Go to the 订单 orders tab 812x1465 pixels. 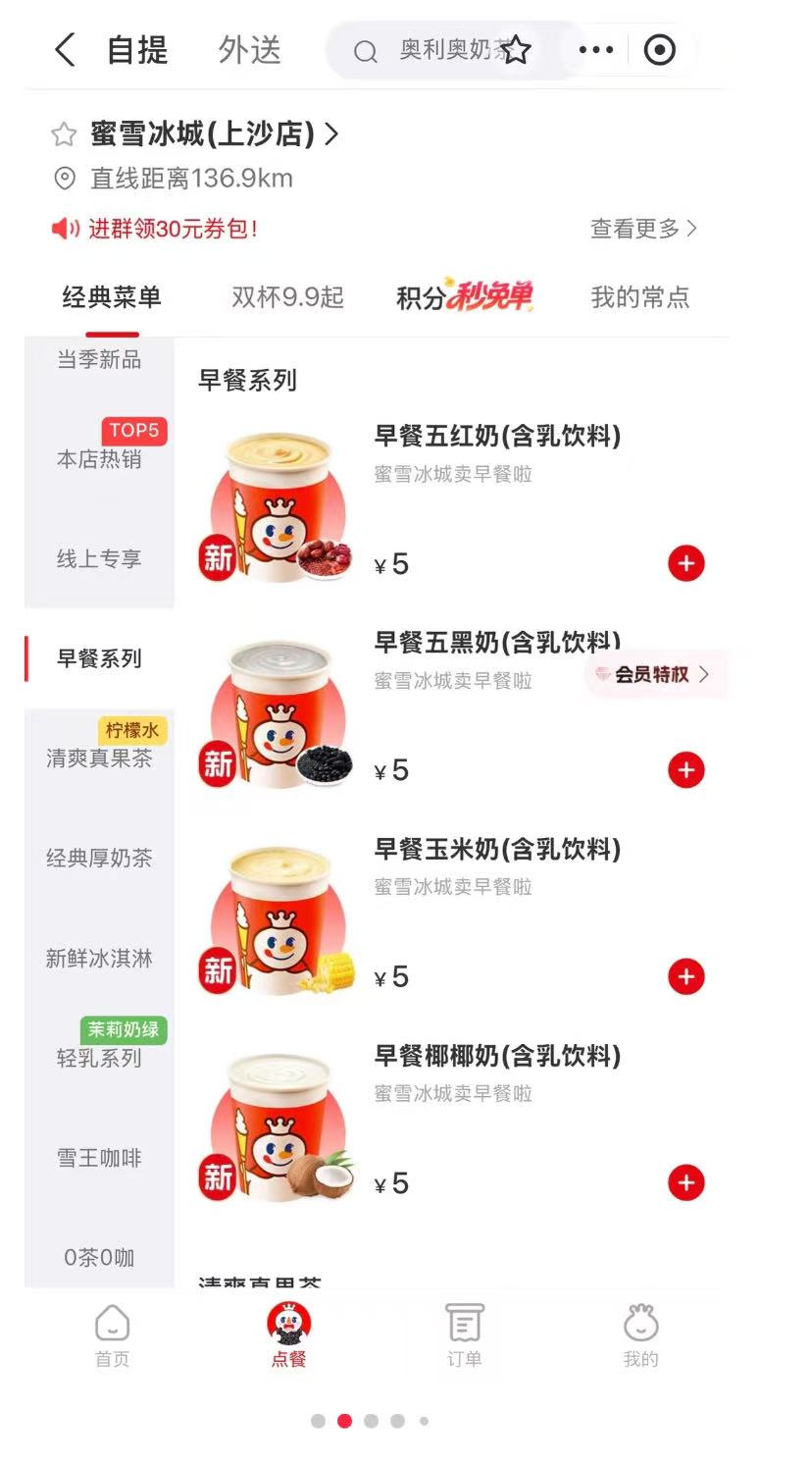[464, 1334]
